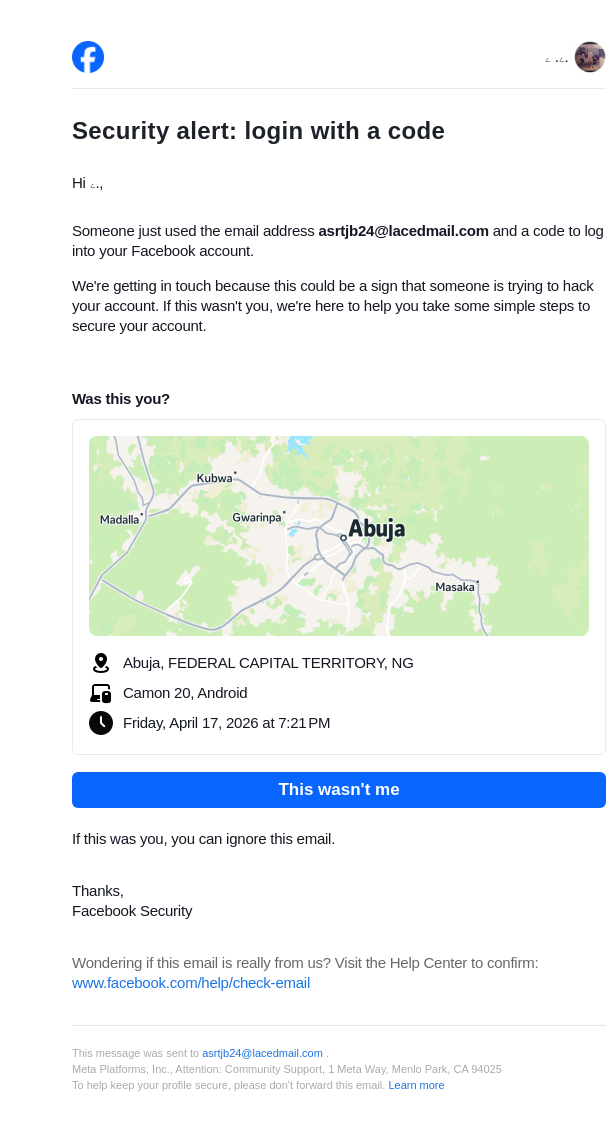614x1131 pixels.
Task: Open the facebook.com/help/check-email link
Action: 191,983
